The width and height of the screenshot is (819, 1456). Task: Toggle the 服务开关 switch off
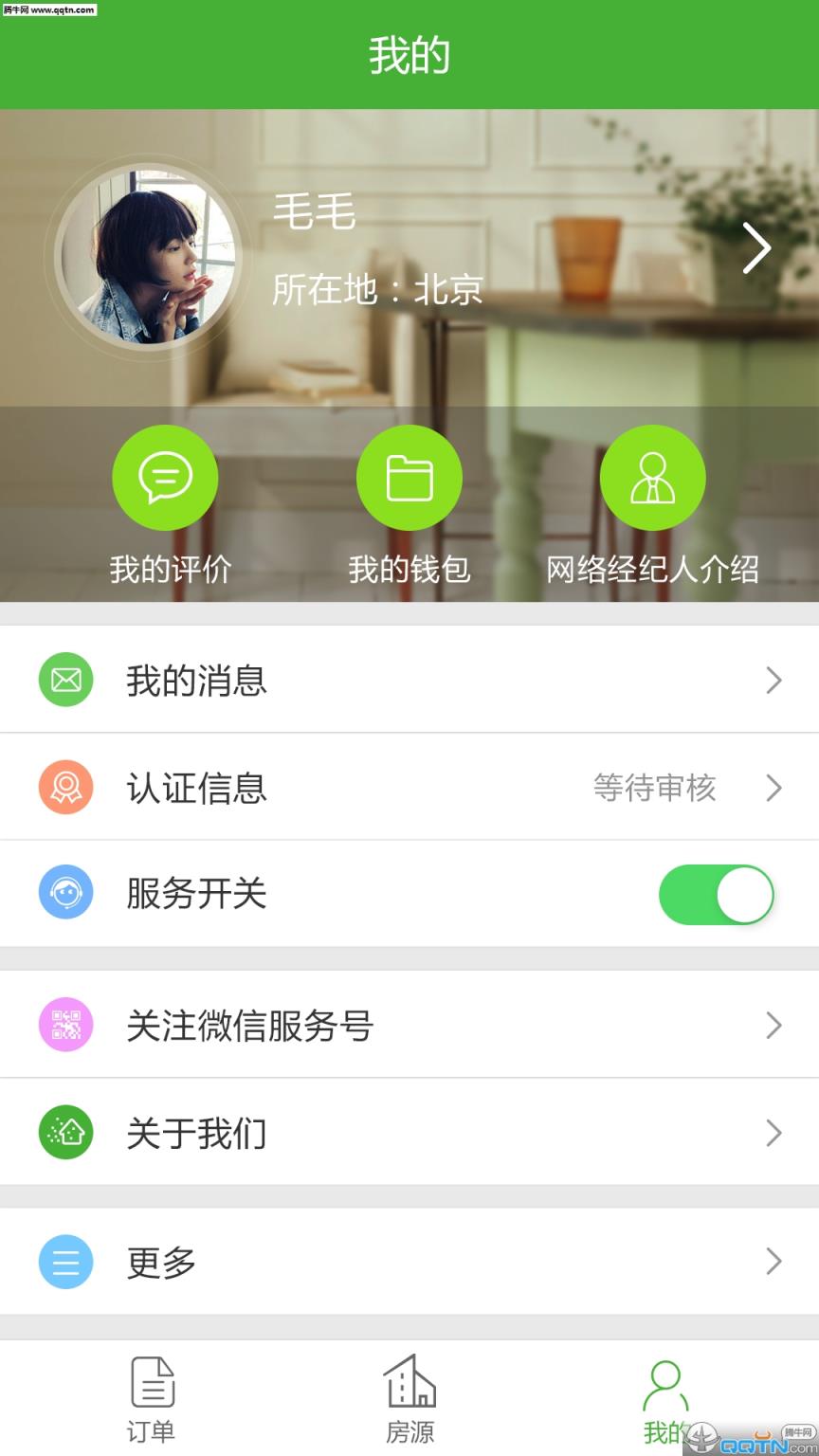(x=717, y=894)
